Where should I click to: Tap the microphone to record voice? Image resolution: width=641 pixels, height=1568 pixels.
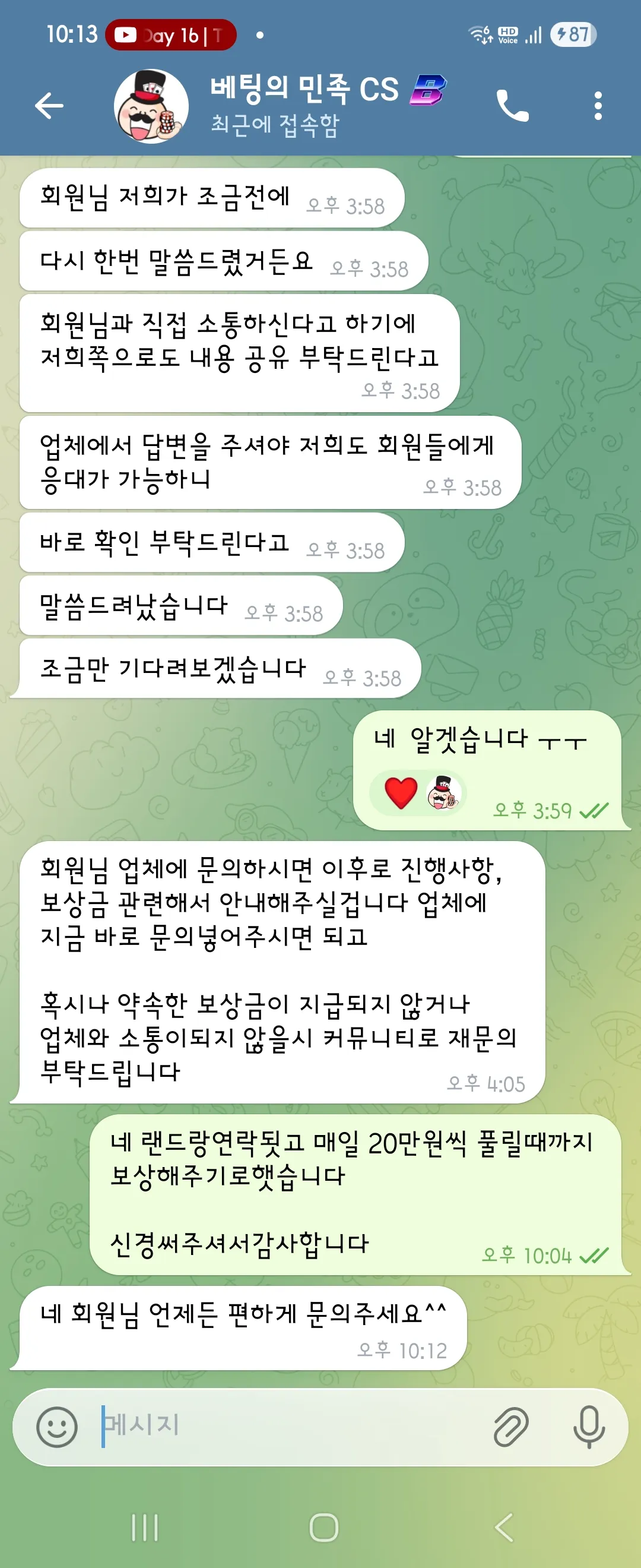[589, 1427]
